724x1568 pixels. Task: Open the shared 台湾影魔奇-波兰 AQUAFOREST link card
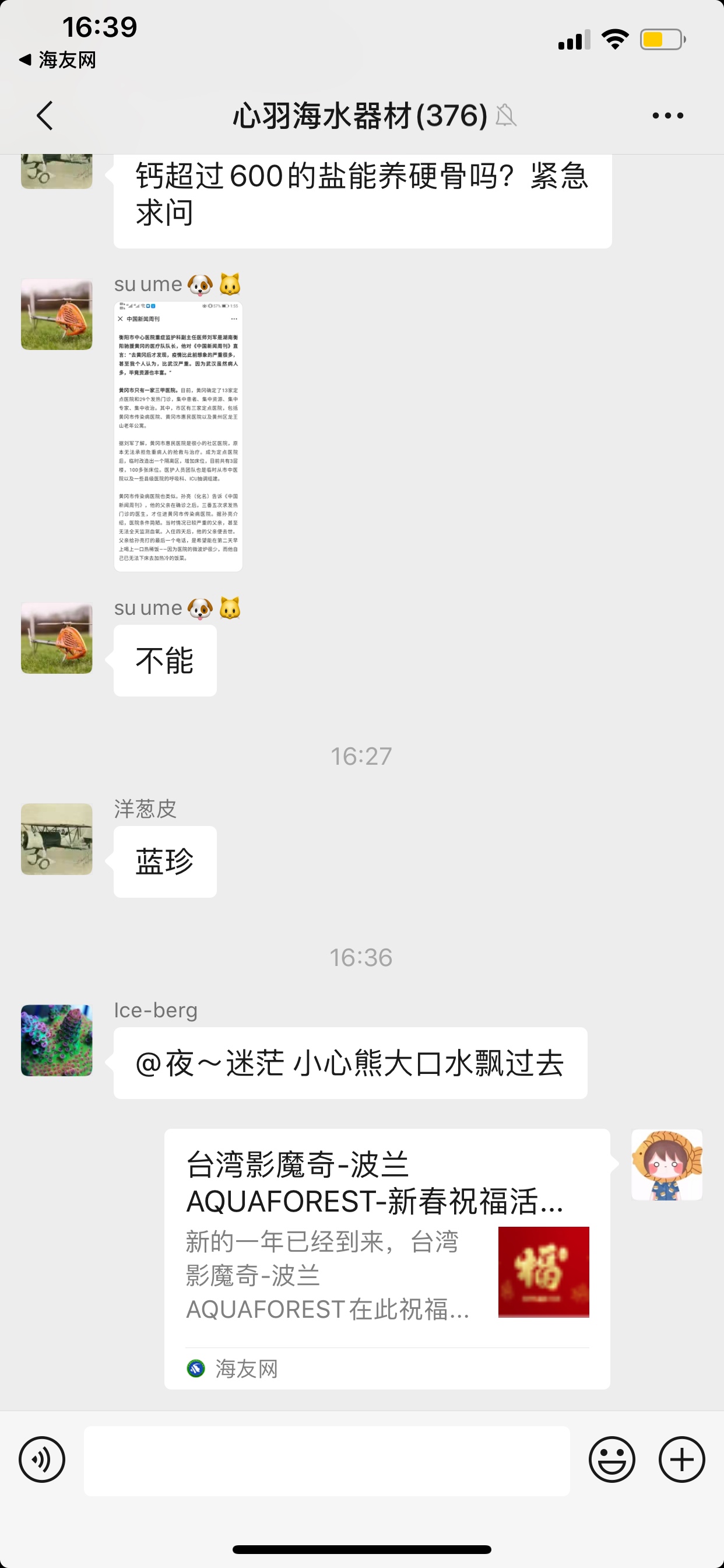coord(387,1258)
